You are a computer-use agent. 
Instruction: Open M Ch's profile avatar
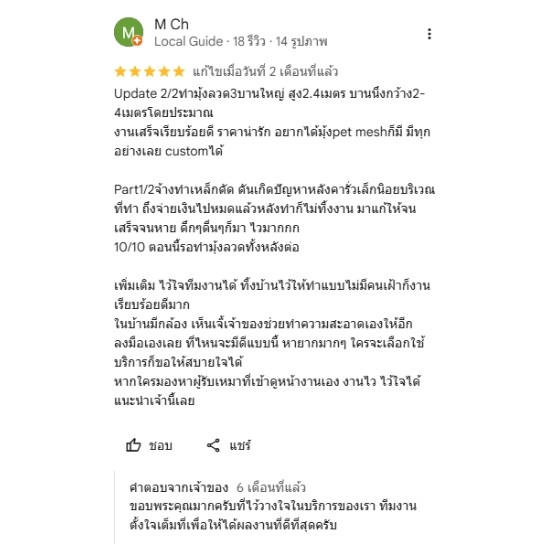coord(128,32)
